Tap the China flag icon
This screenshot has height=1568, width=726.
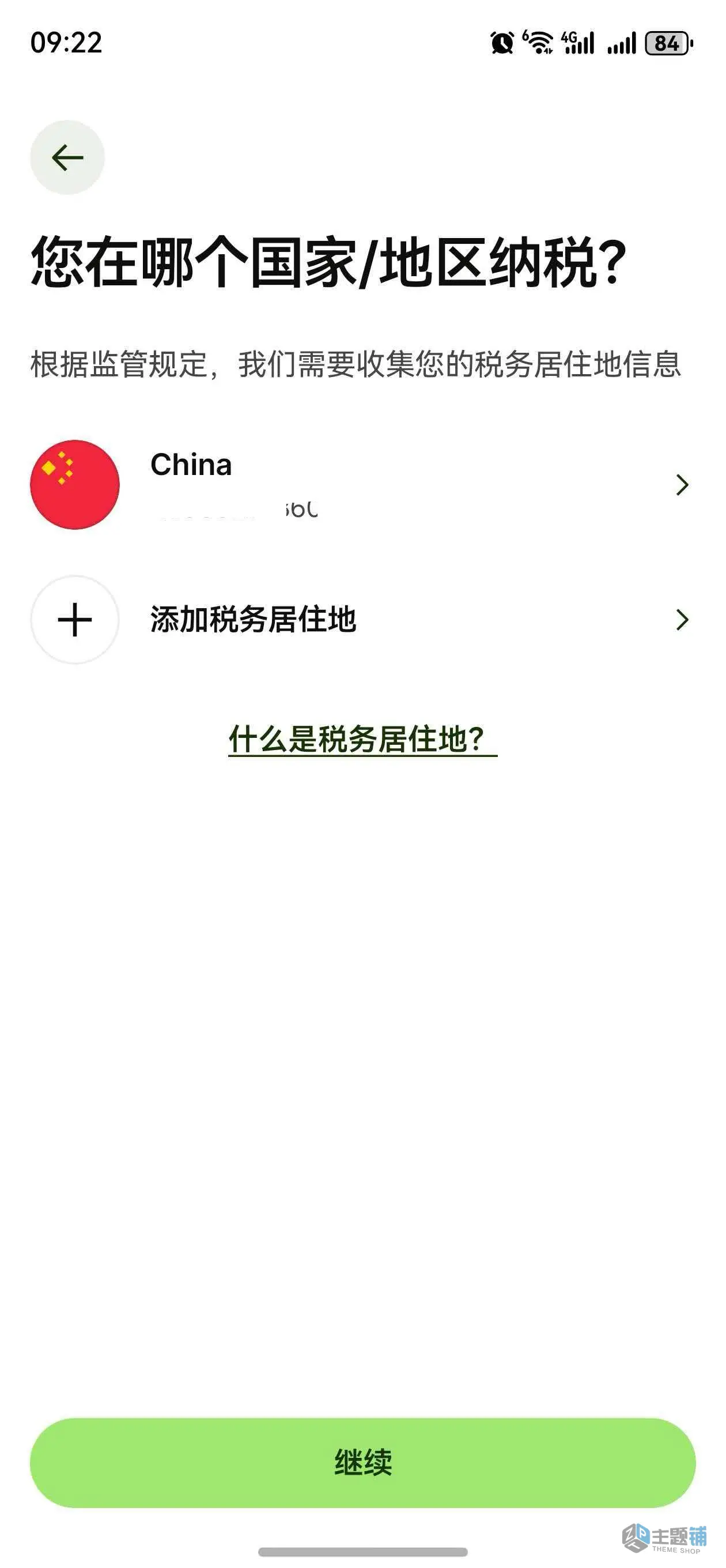(75, 484)
